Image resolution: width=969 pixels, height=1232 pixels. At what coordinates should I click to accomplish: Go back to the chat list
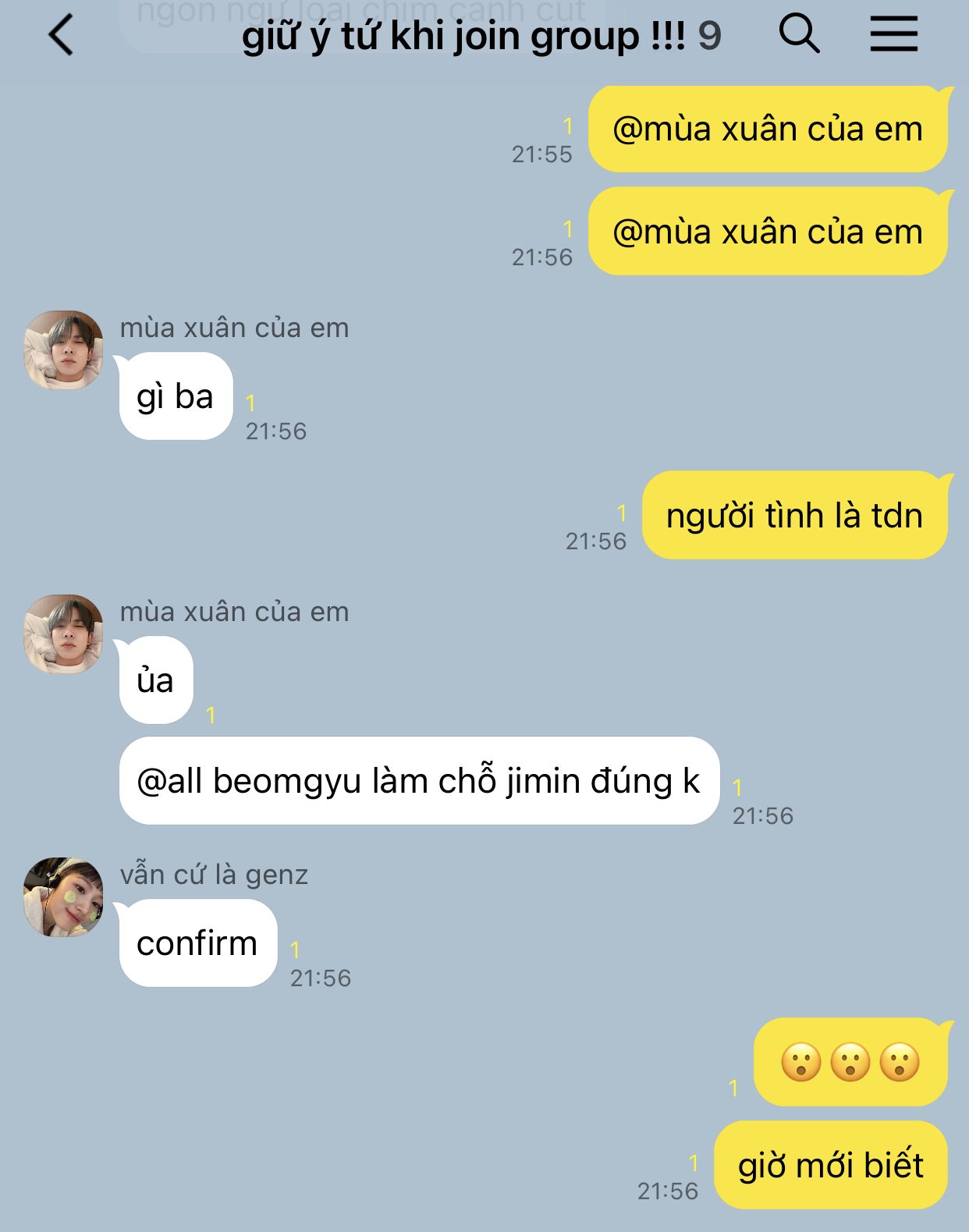coord(60,35)
